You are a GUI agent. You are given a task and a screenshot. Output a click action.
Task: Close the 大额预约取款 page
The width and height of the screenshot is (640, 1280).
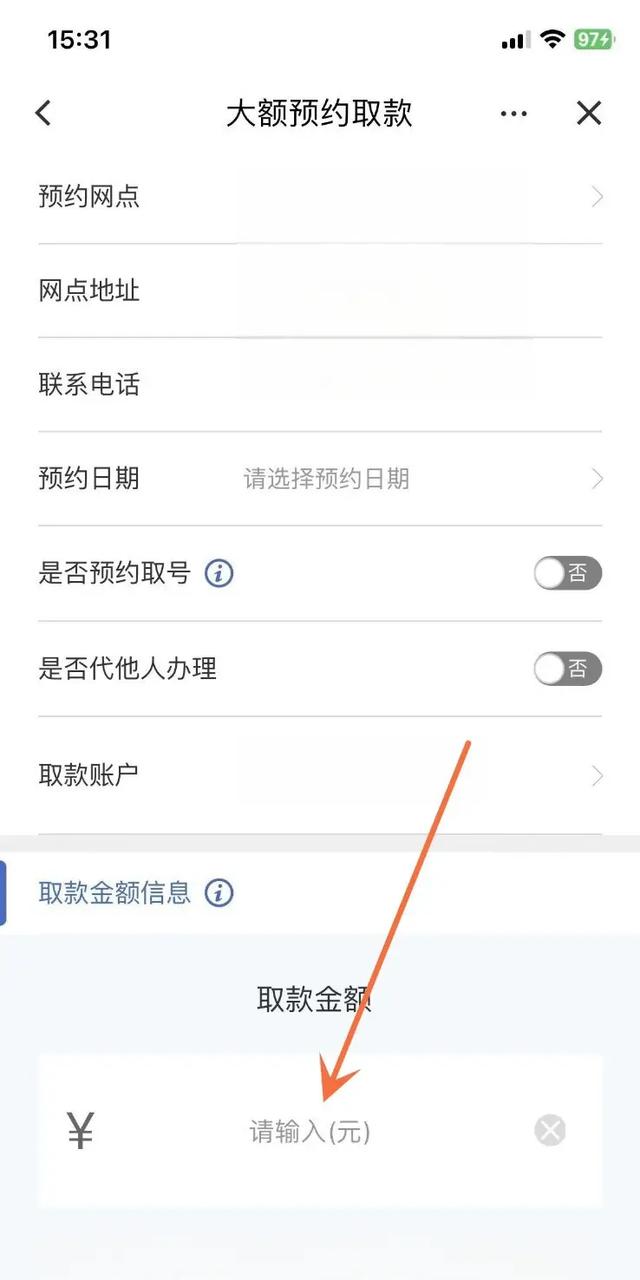(589, 114)
